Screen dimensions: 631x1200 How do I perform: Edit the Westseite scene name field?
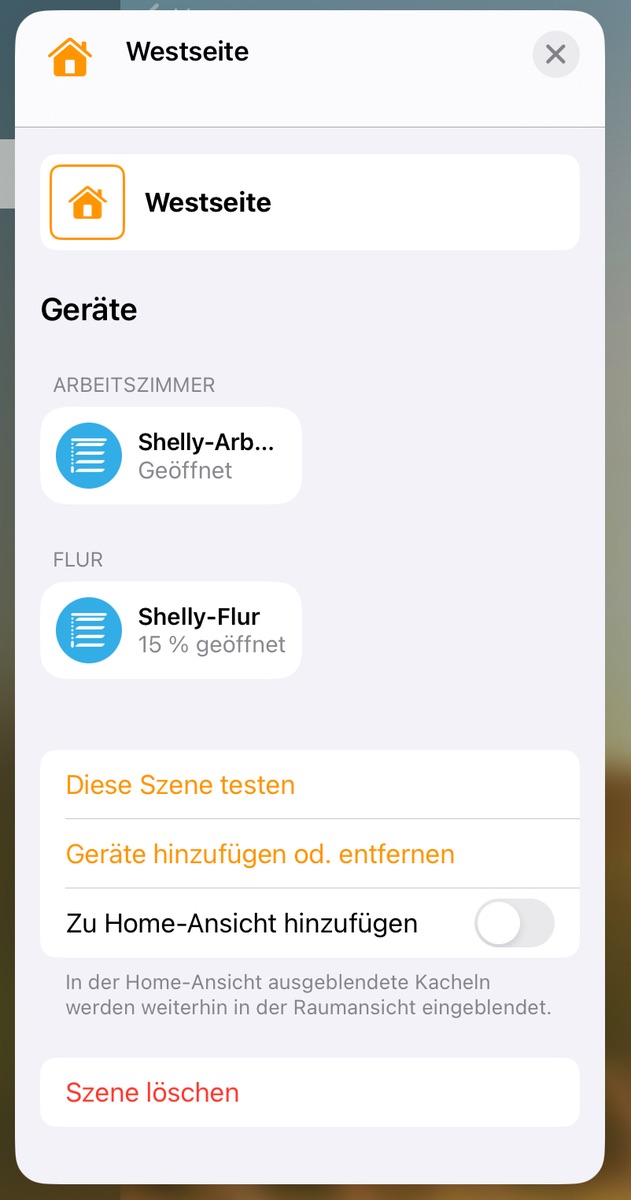point(350,202)
